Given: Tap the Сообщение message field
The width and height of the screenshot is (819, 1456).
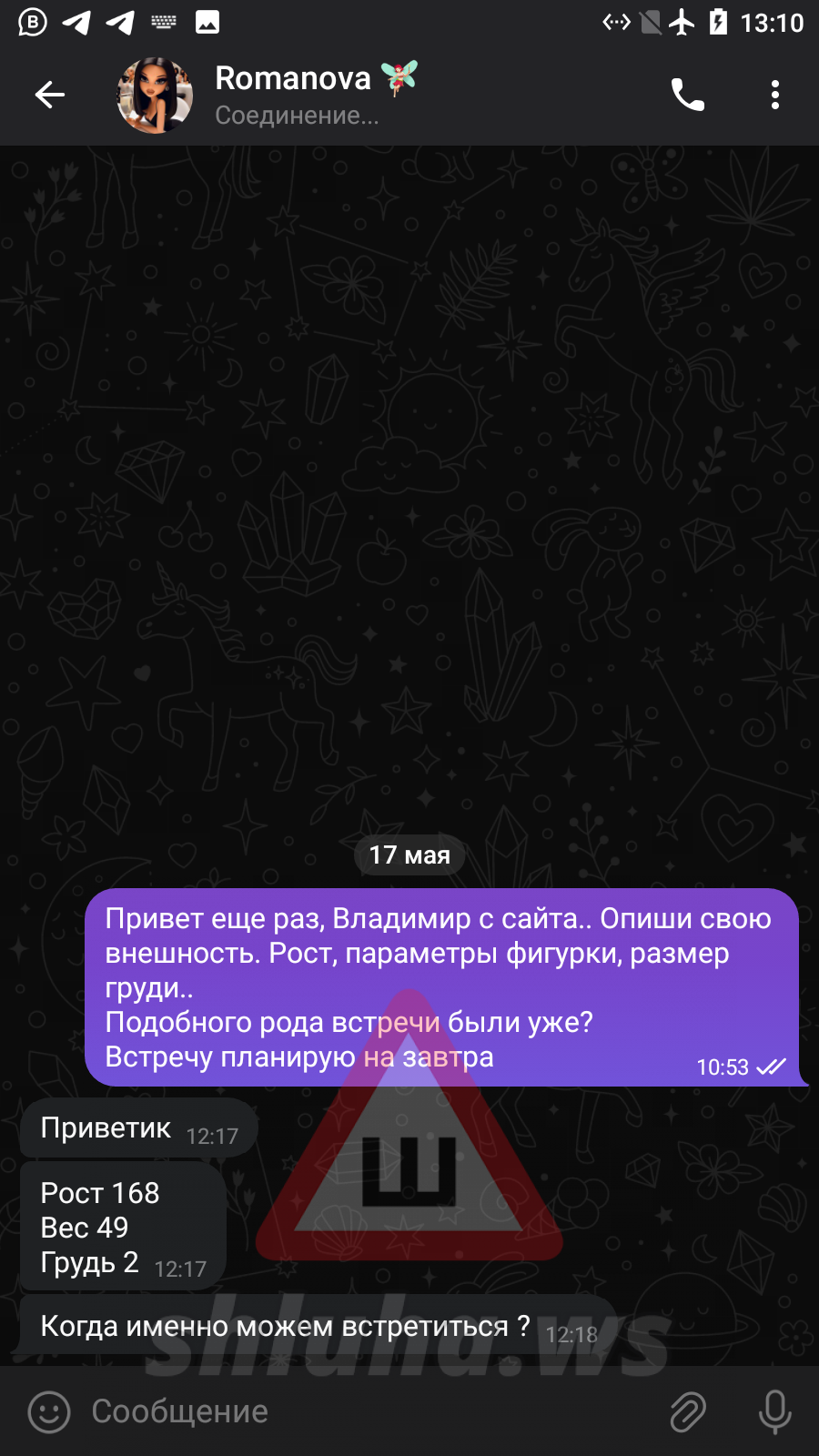Looking at the screenshot, I should tap(364, 1411).
